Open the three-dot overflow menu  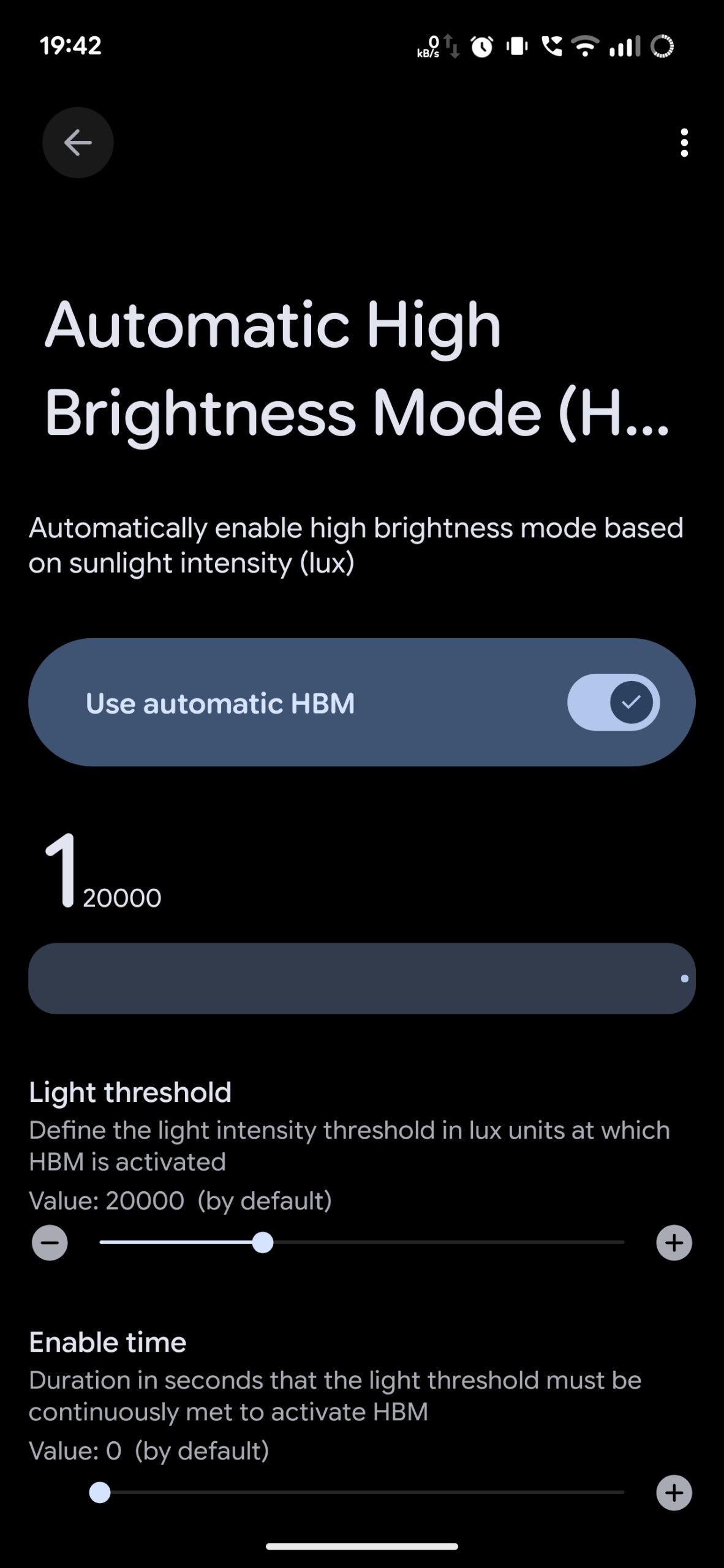(x=684, y=143)
